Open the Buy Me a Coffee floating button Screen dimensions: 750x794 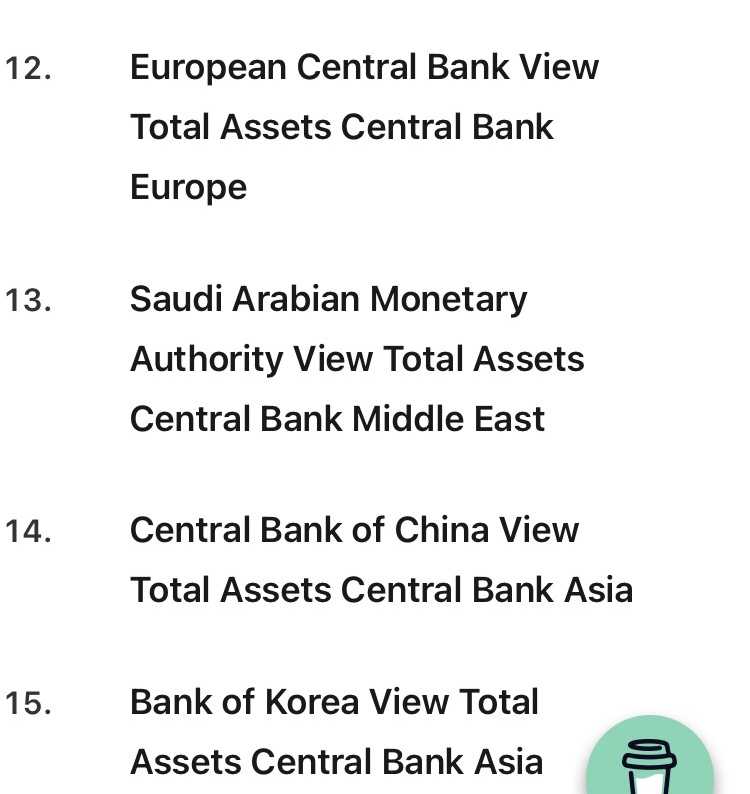click(649, 764)
